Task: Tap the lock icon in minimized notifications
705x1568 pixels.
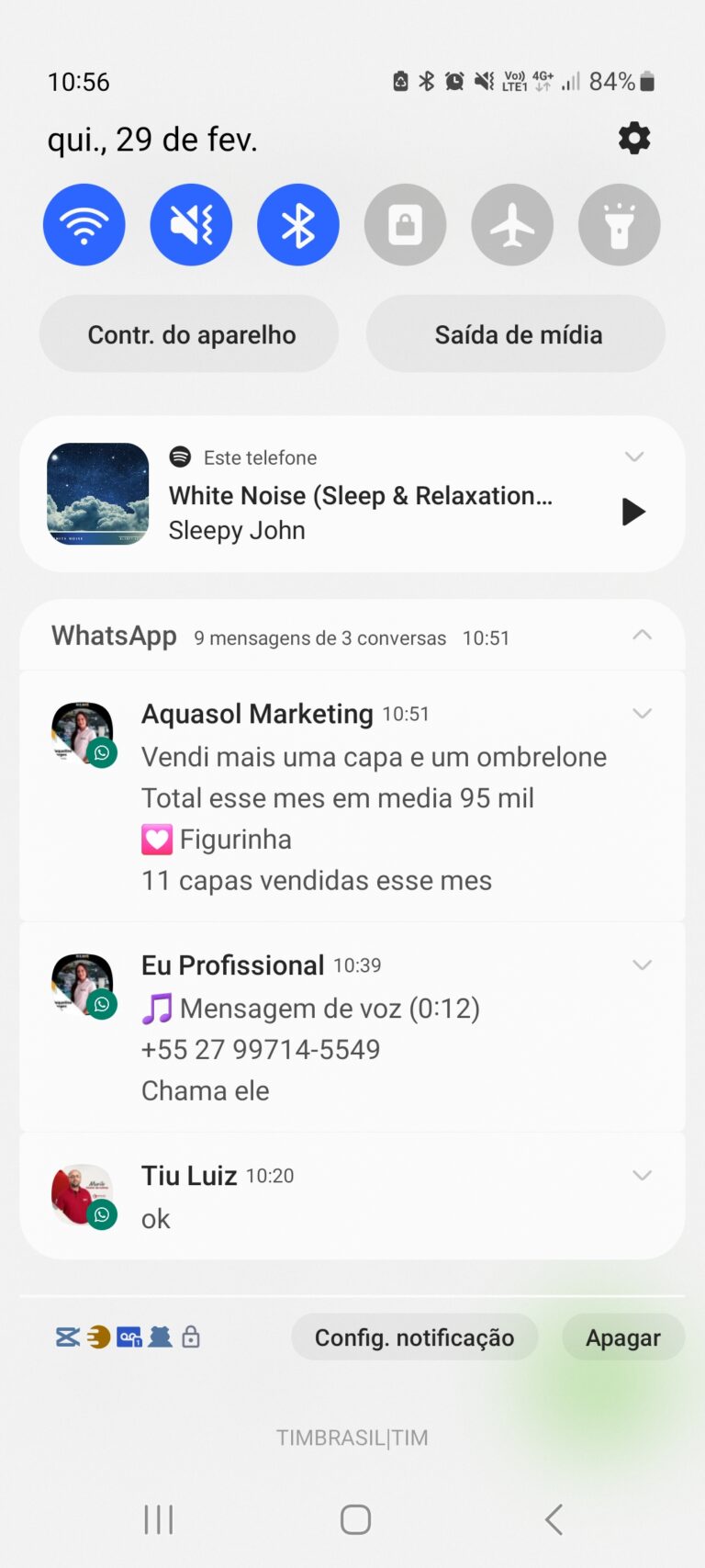Action: pyautogui.click(x=190, y=1337)
